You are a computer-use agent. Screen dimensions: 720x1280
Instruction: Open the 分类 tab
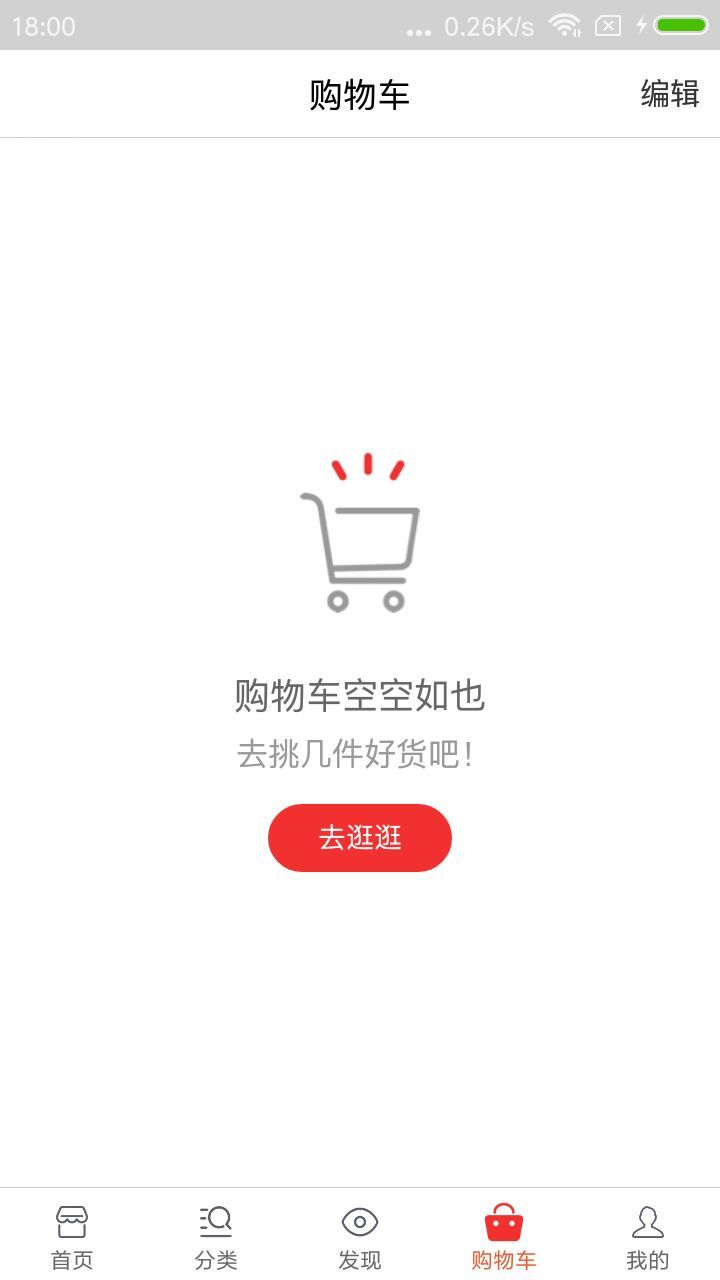pyautogui.click(x=216, y=1236)
